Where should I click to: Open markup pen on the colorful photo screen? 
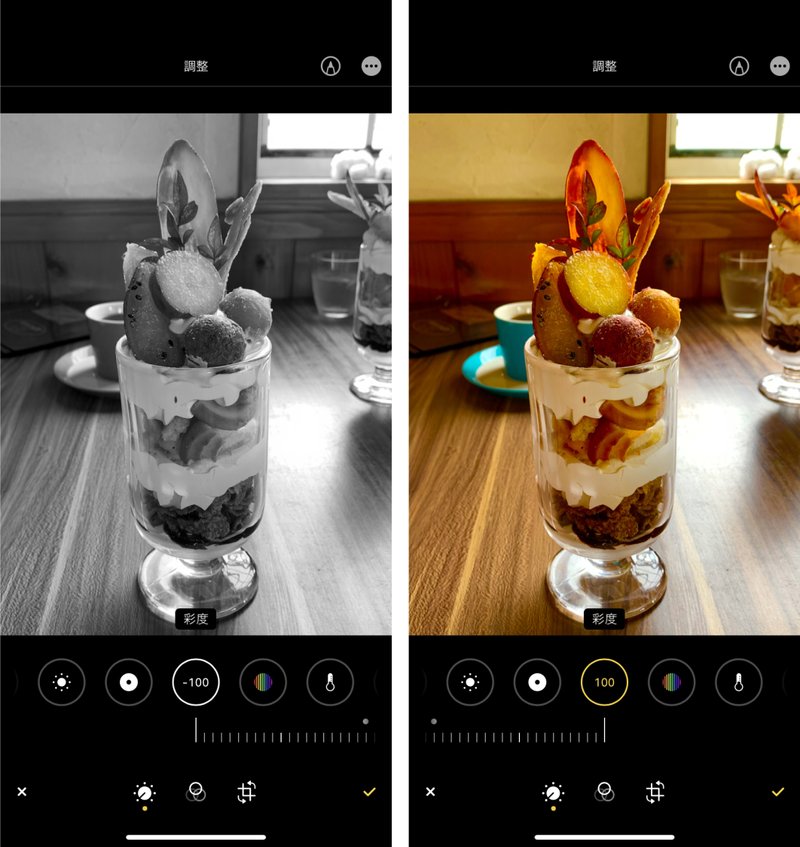[738, 66]
